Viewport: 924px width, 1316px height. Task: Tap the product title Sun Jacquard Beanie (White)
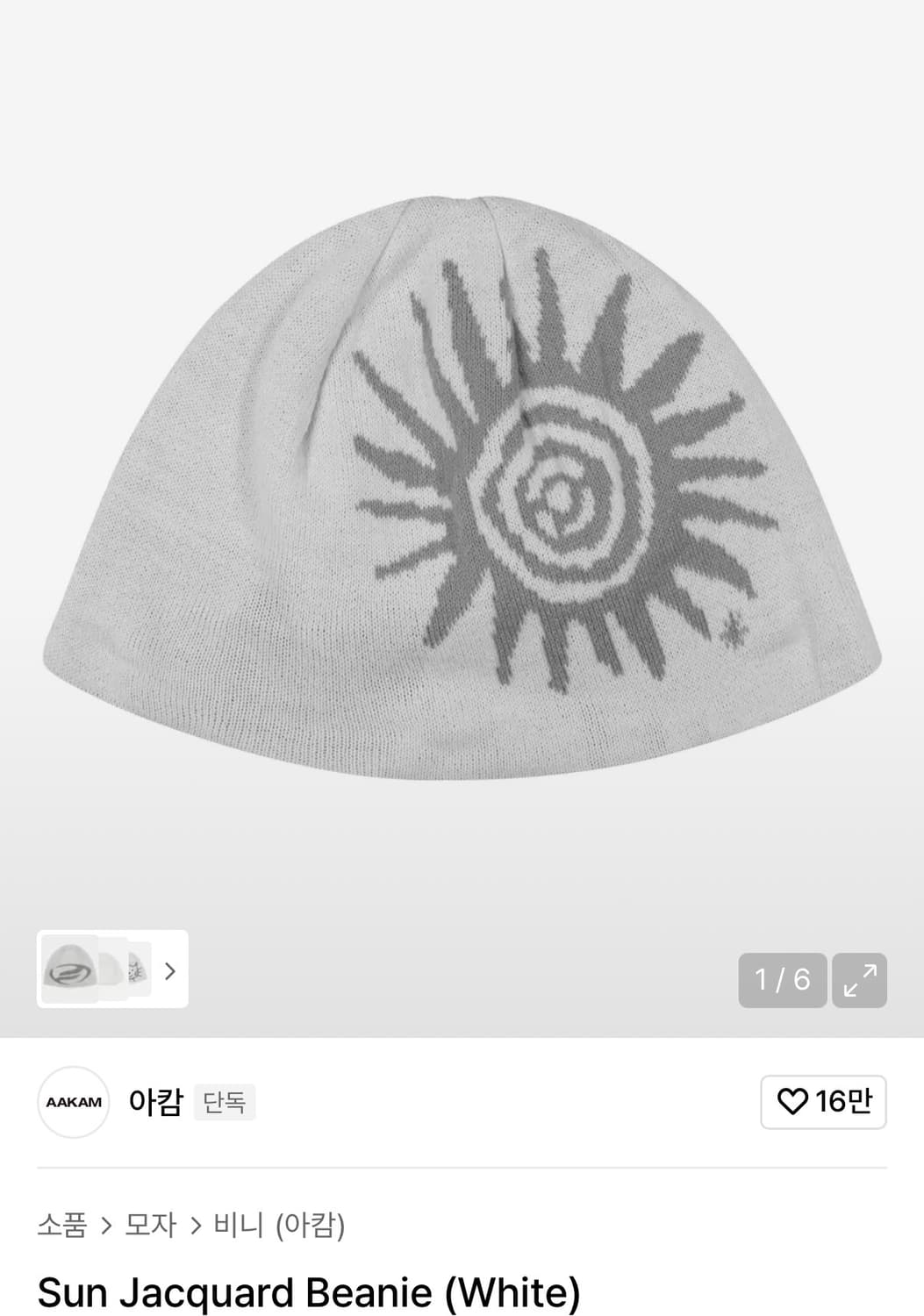[x=311, y=1292]
